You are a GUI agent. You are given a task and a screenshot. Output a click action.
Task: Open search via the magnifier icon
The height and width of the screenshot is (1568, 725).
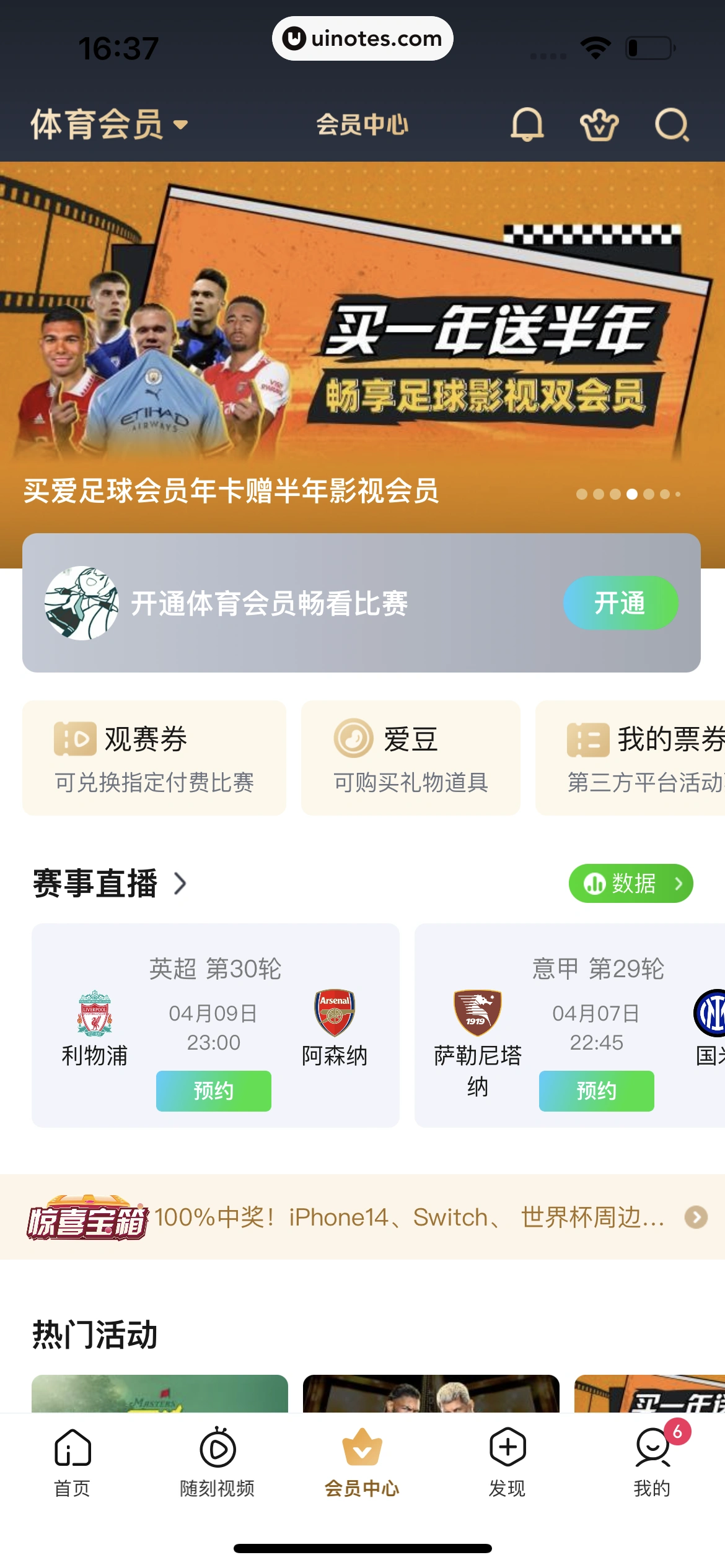tap(672, 124)
